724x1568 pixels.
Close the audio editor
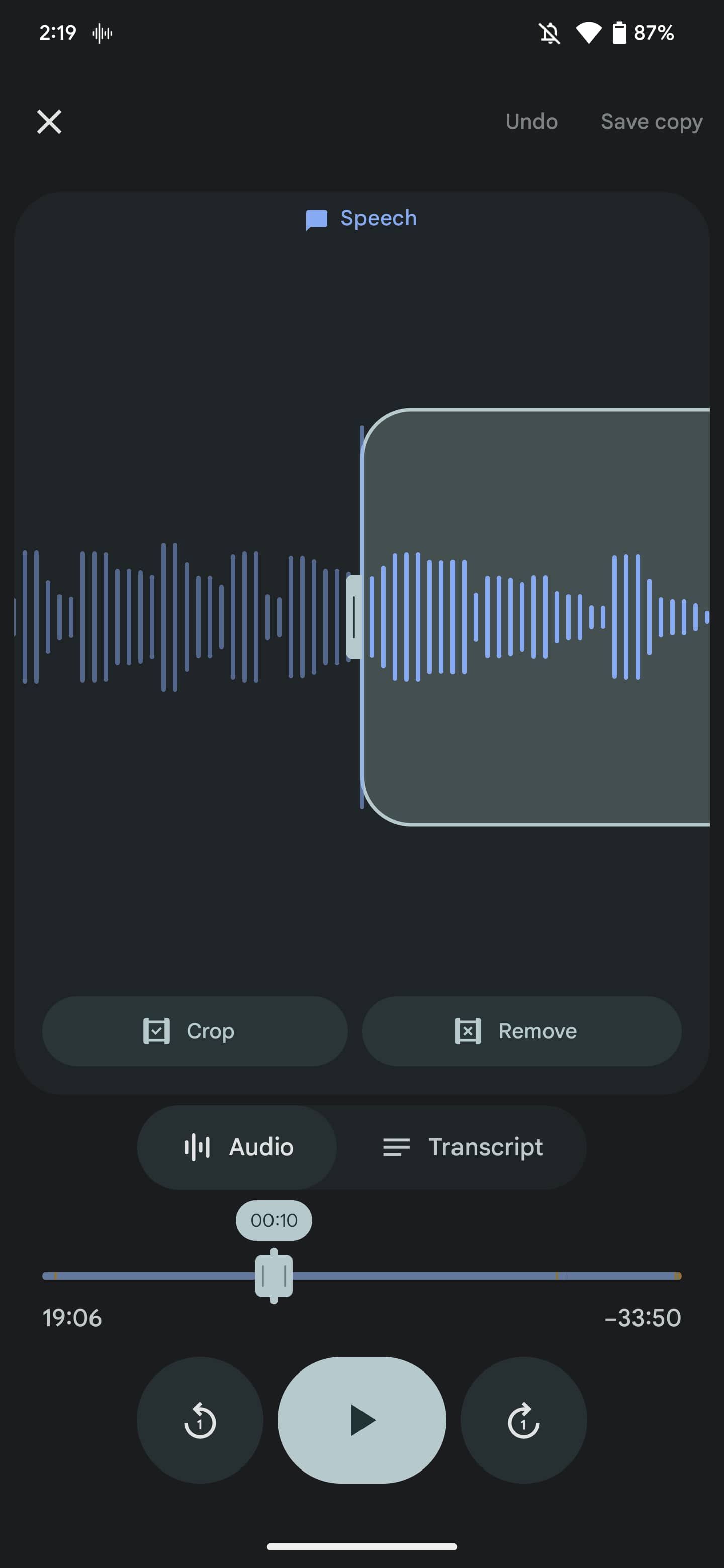tap(49, 122)
